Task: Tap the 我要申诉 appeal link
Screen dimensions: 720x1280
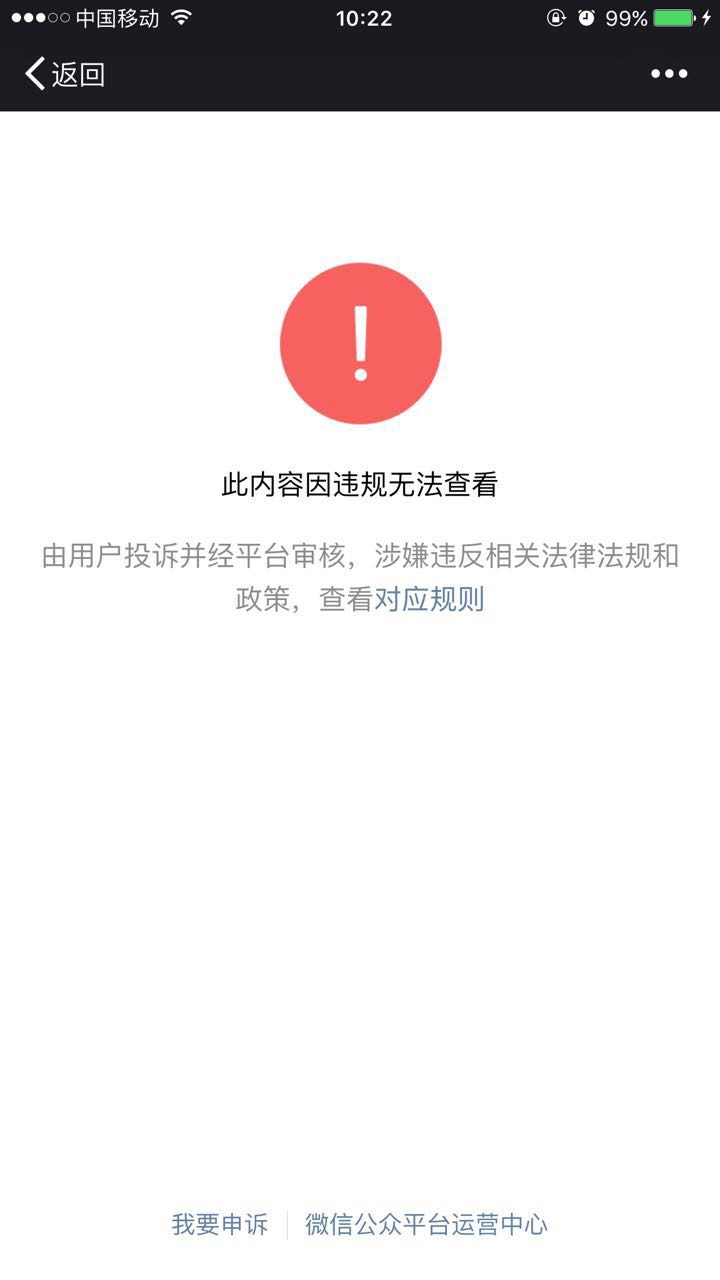Action: (x=219, y=1223)
